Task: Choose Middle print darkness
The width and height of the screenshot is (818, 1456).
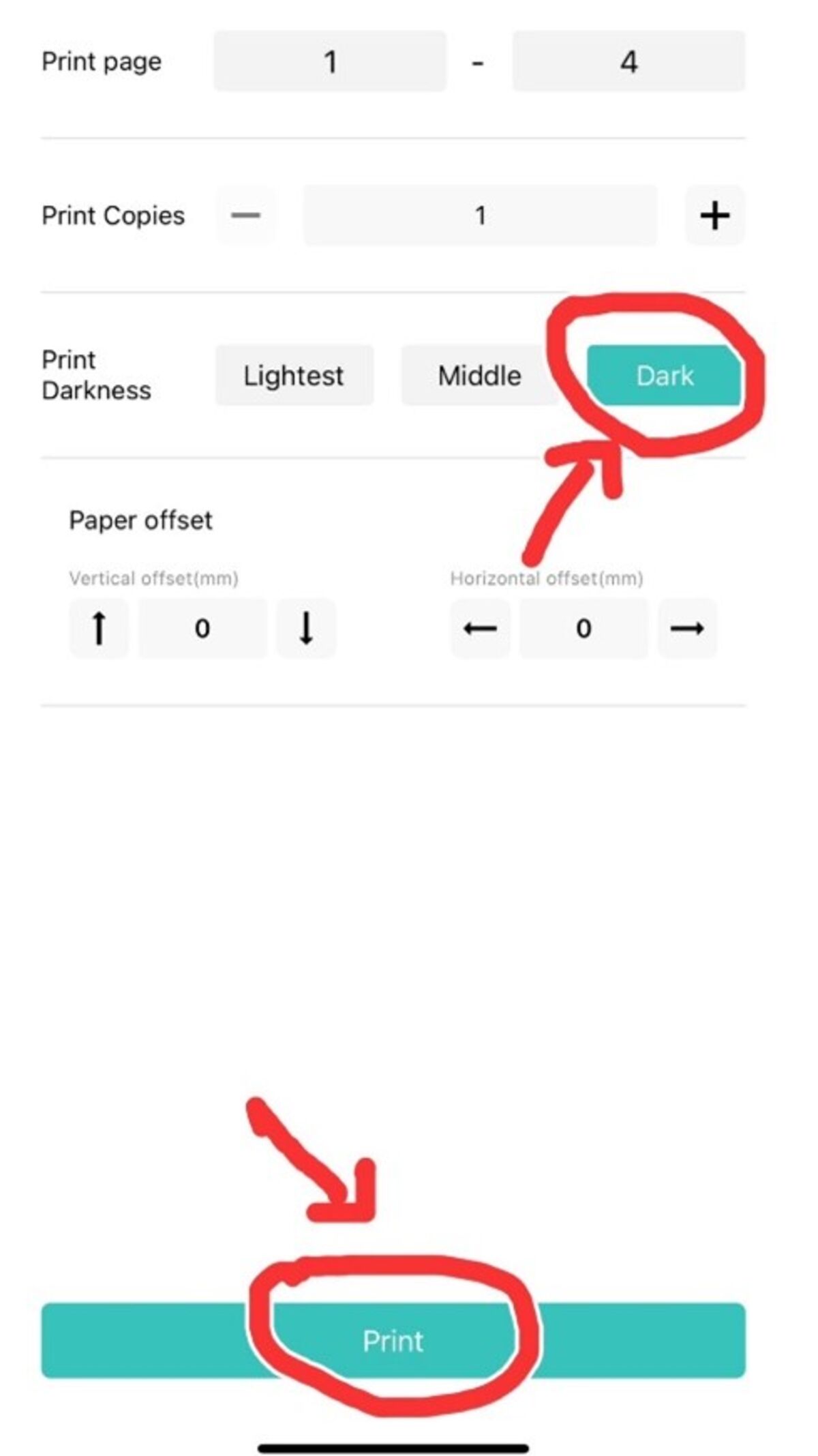Action: pyautogui.click(x=479, y=376)
